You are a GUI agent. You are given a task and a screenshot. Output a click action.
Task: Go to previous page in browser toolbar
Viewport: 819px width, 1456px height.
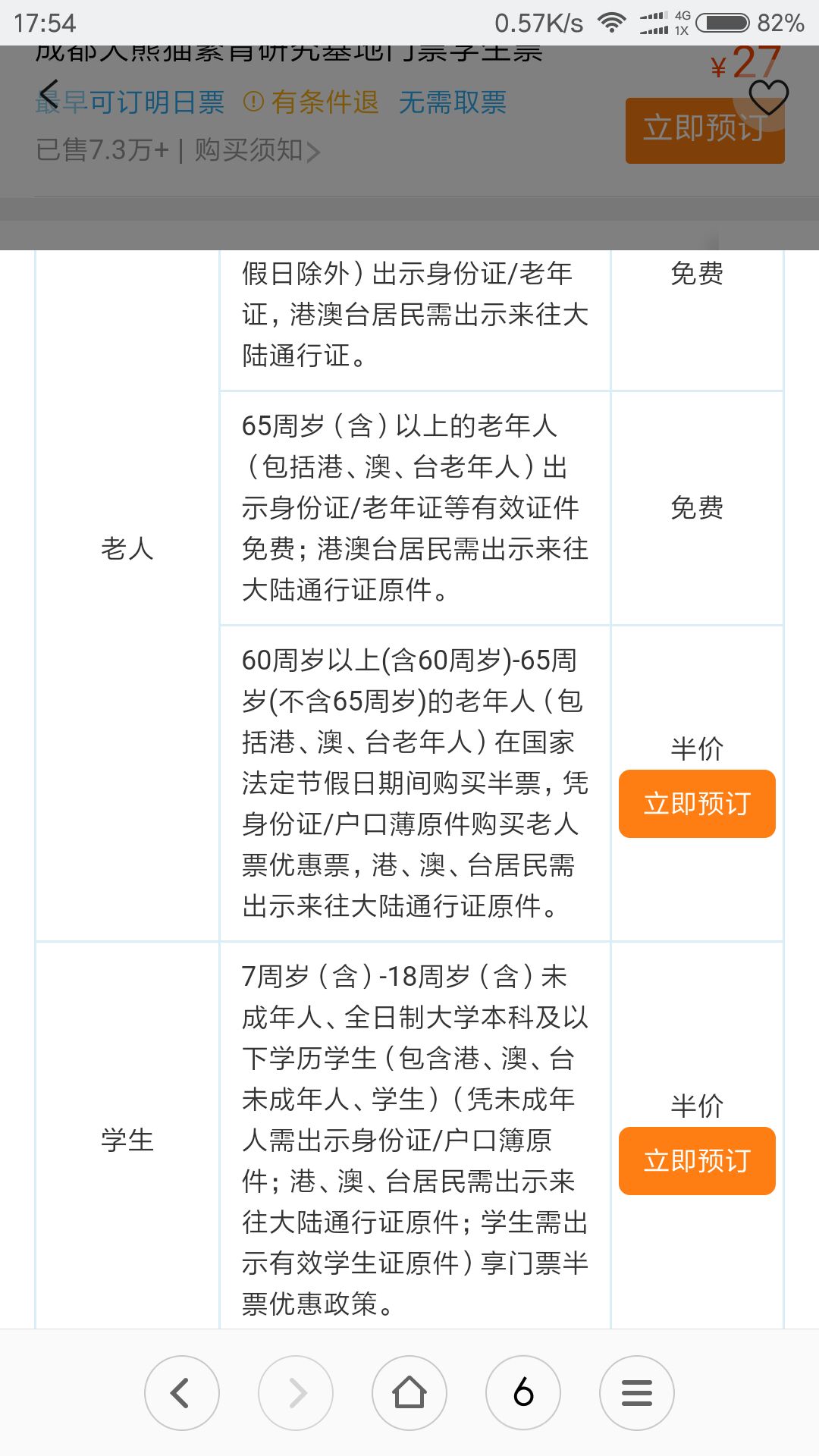click(x=182, y=1393)
